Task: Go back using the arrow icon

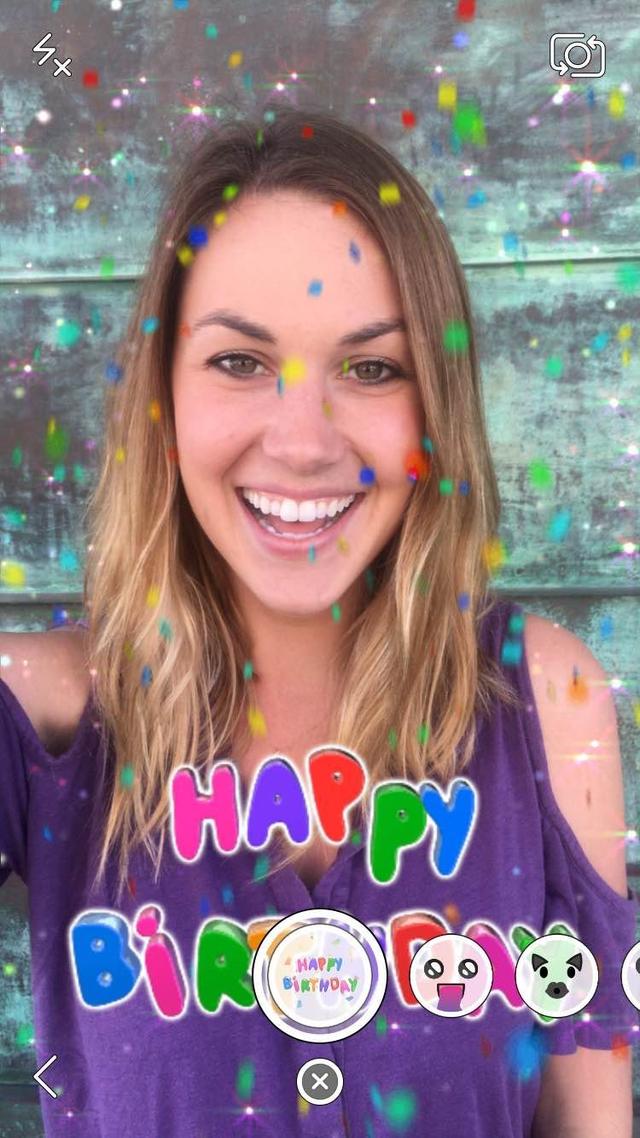Action: coord(46,1076)
